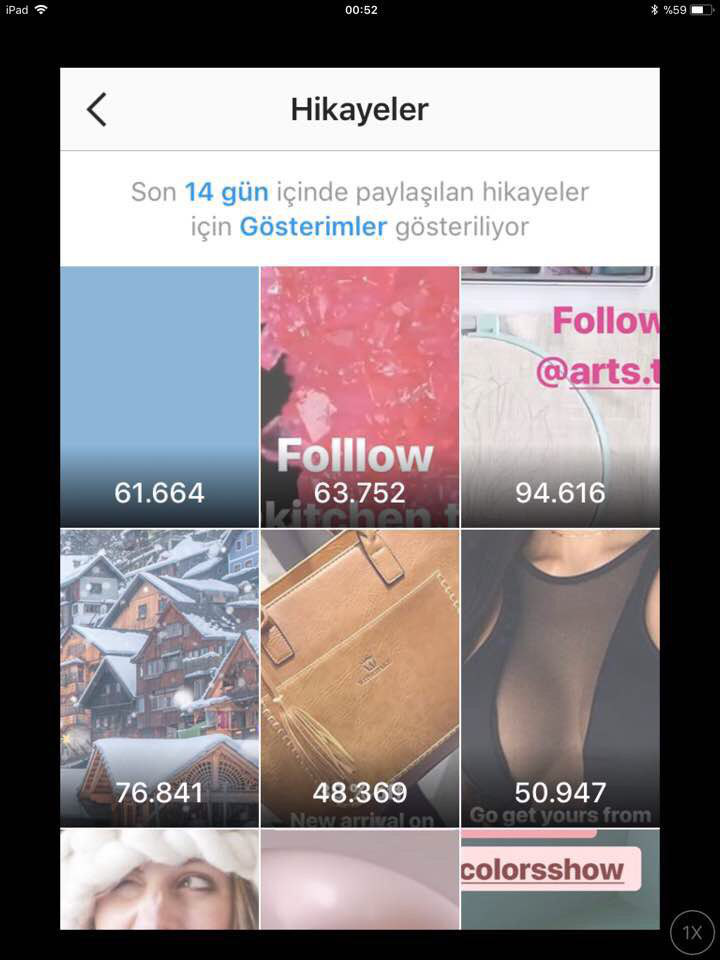Open the story with 50.947 views
The image size is (720, 960).
tap(560, 678)
